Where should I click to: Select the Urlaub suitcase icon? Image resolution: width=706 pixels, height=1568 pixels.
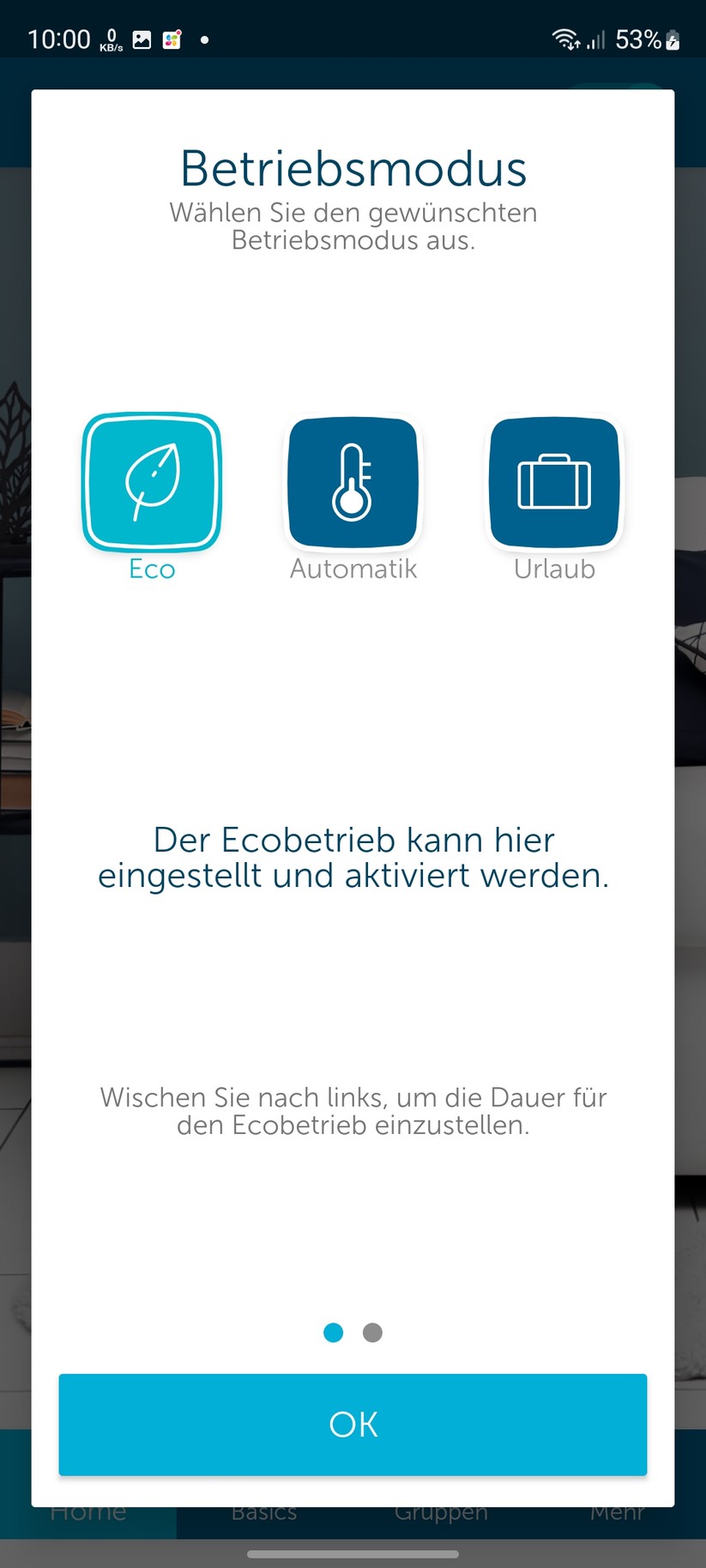tap(553, 482)
